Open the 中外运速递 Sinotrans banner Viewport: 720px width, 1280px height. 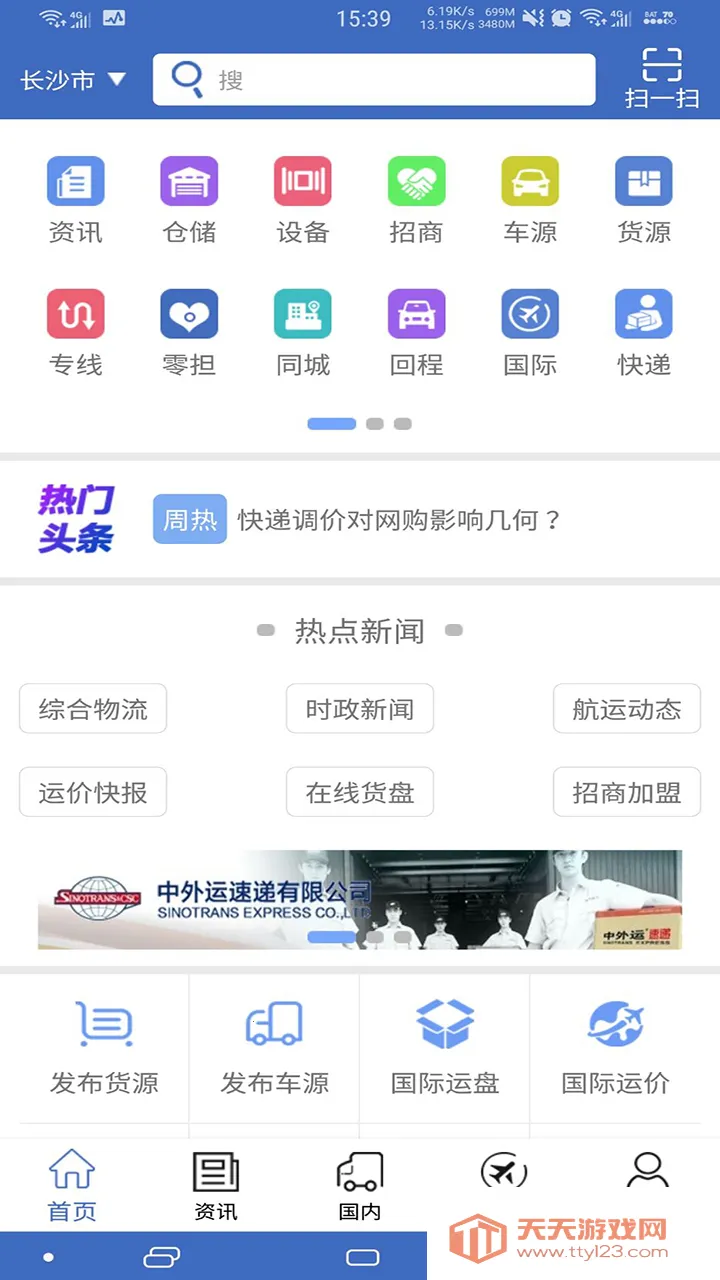click(360, 899)
